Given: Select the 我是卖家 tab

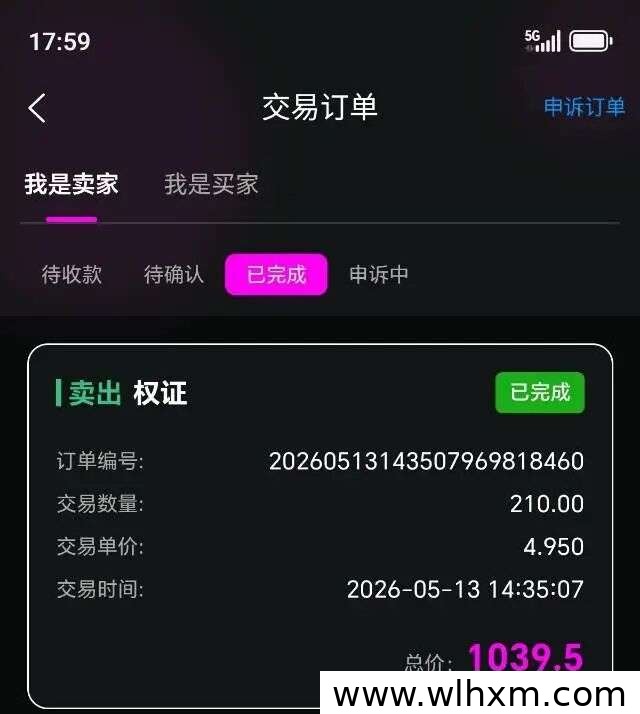Looking at the screenshot, I should pos(72,184).
